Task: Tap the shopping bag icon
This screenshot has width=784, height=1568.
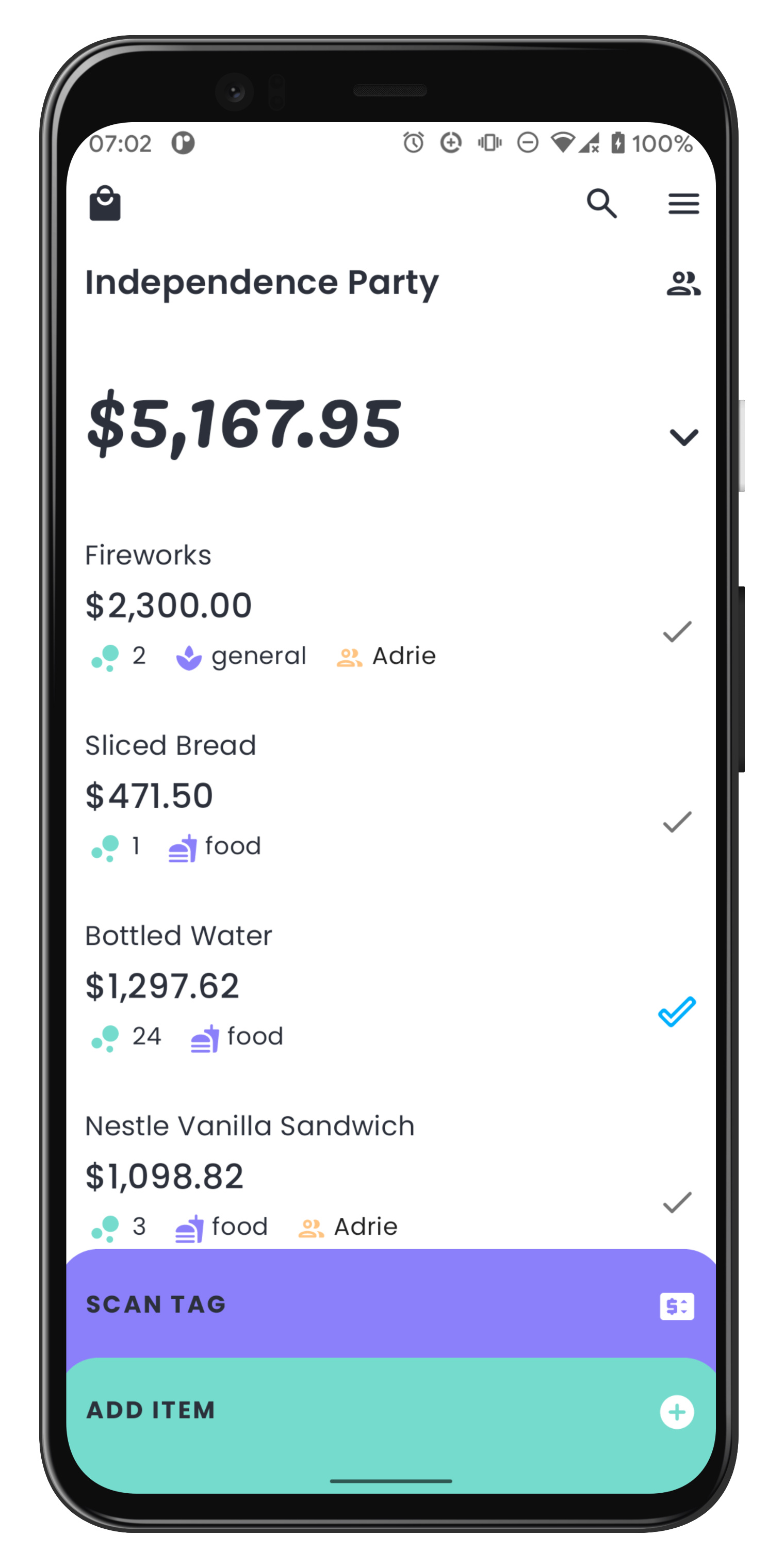Action: [105, 203]
